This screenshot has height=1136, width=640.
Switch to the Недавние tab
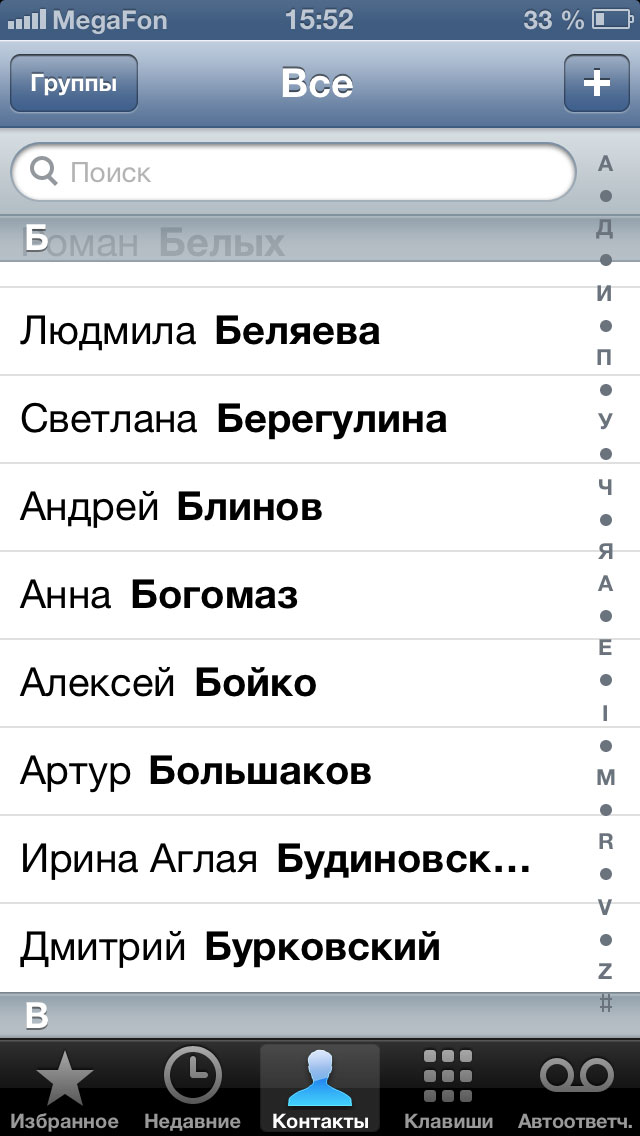[192, 1090]
